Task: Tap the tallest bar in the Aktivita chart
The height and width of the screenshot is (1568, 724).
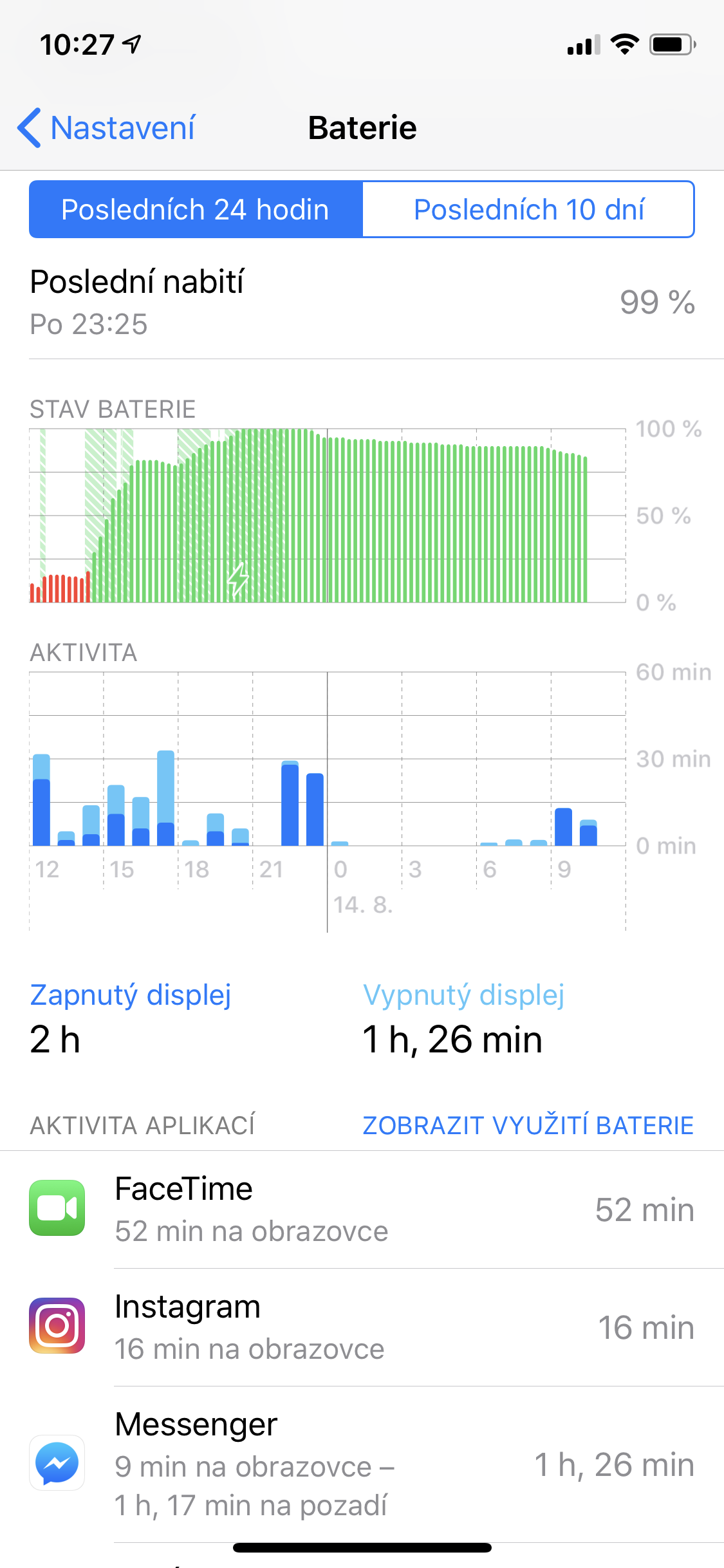Action: [165, 798]
